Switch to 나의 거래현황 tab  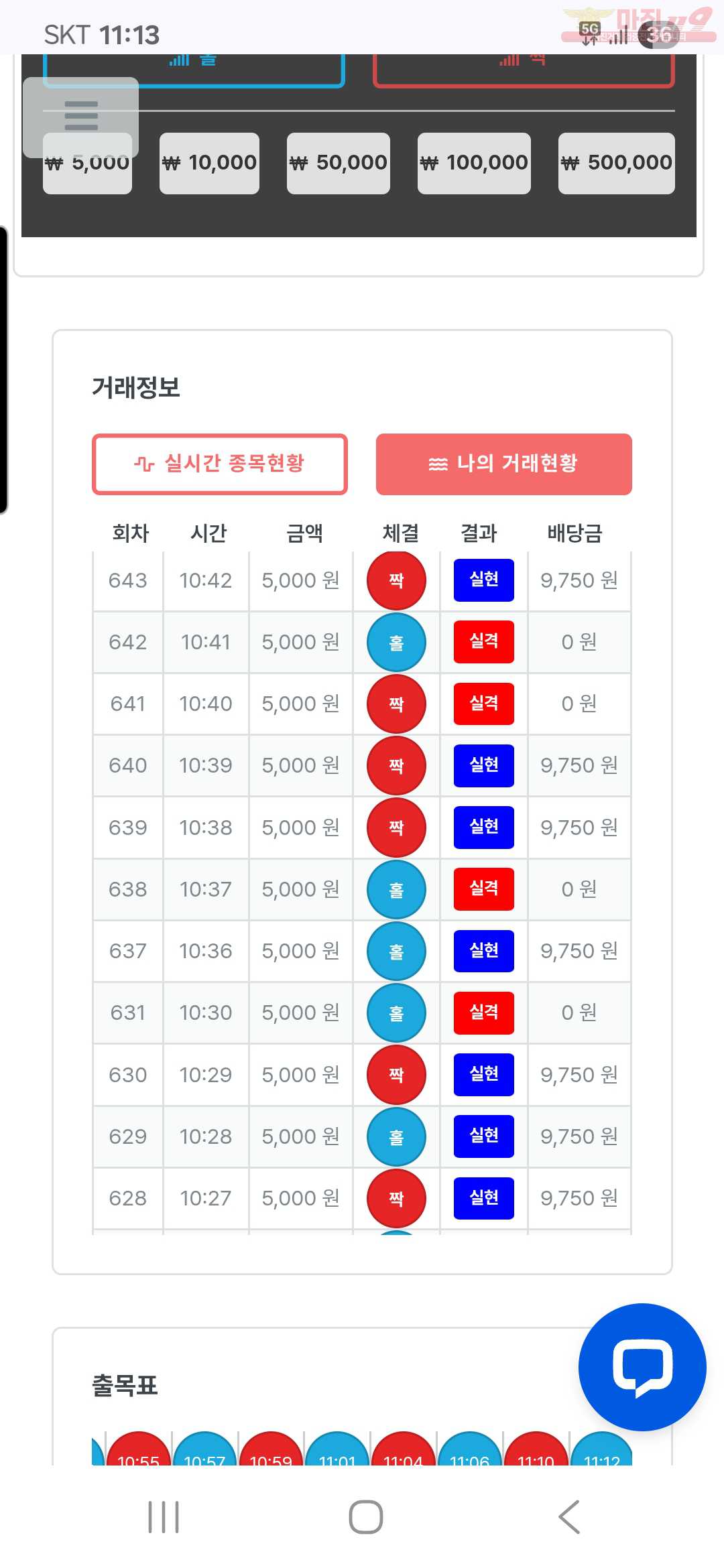503,464
